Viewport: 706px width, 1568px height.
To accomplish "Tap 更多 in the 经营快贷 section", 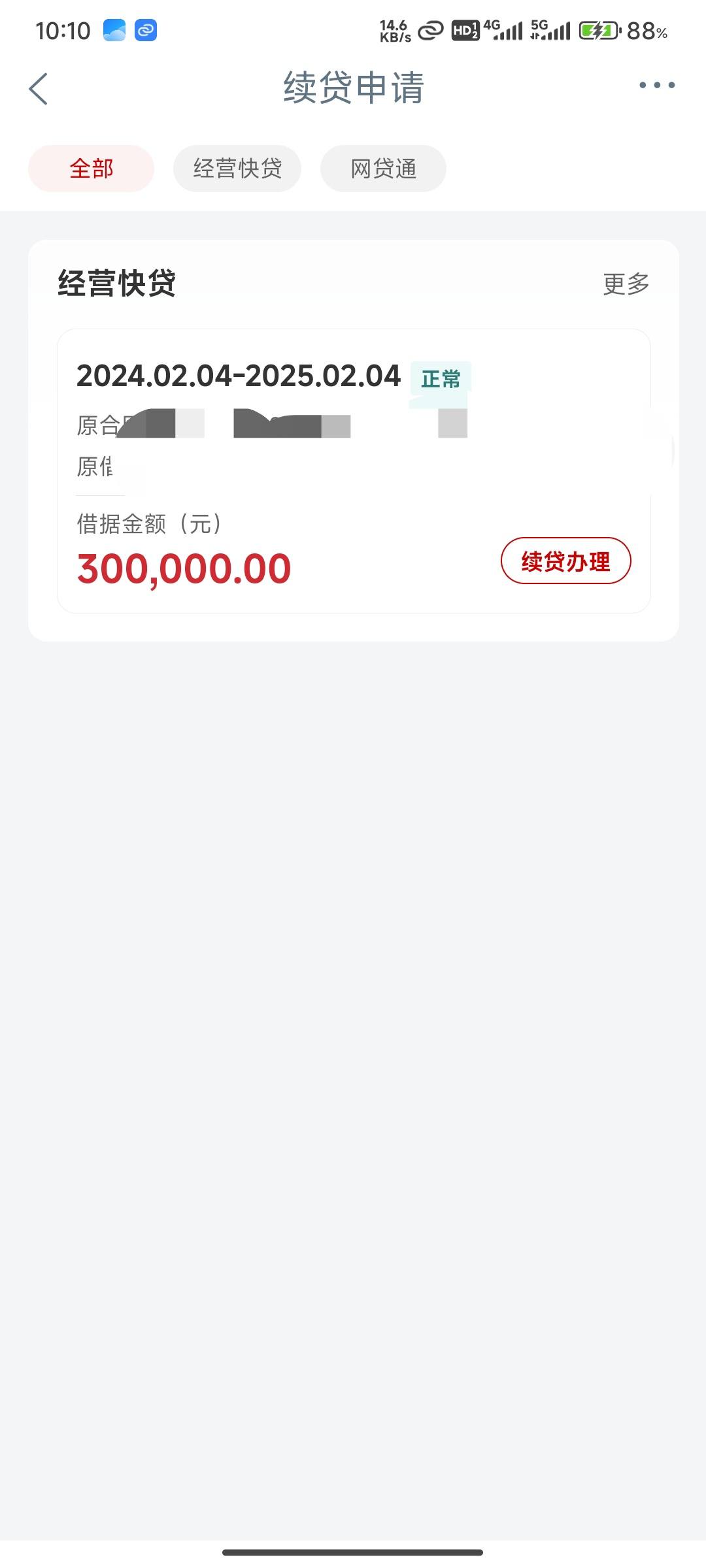I will pos(626,284).
